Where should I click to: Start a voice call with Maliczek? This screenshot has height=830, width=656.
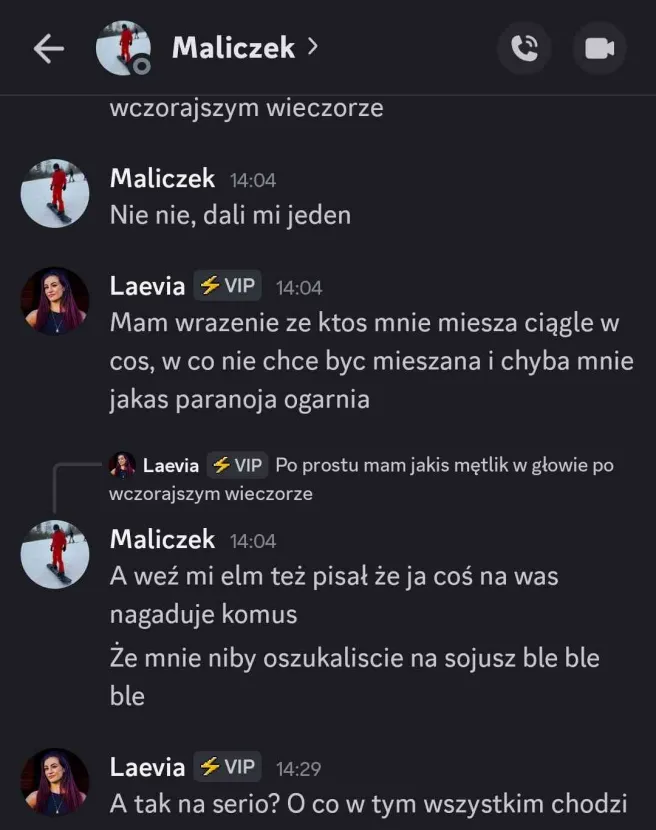(524, 49)
